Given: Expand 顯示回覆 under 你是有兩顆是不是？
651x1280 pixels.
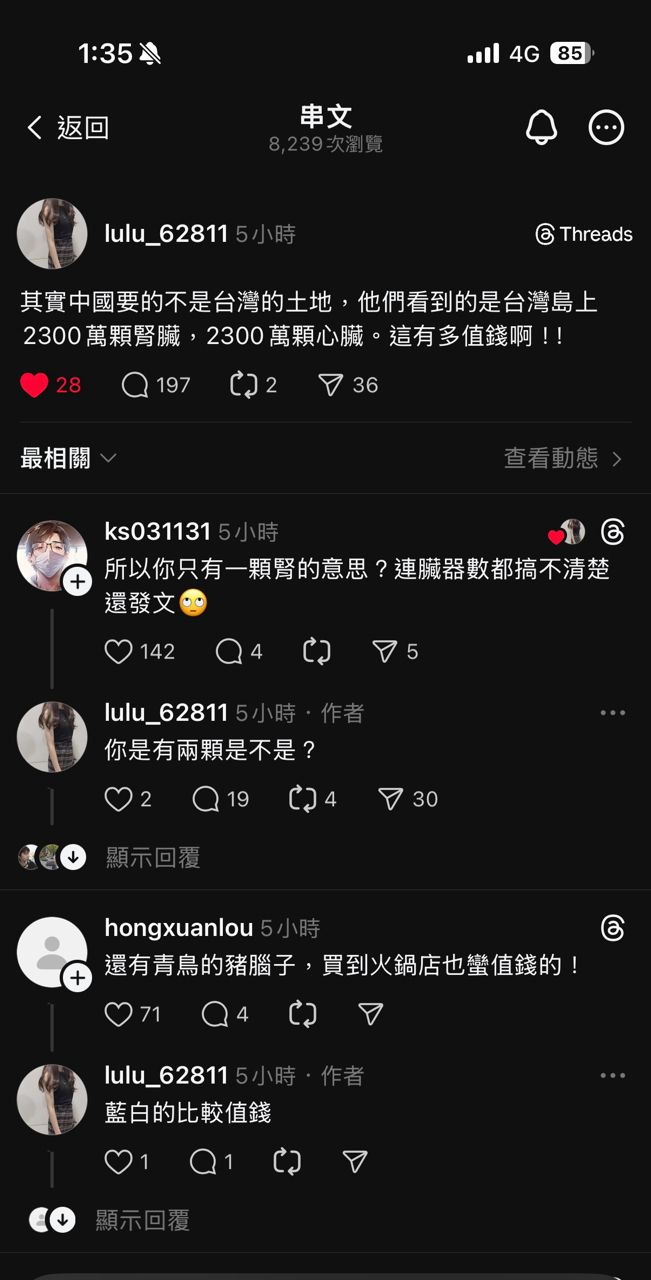Looking at the screenshot, I should [152, 857].
